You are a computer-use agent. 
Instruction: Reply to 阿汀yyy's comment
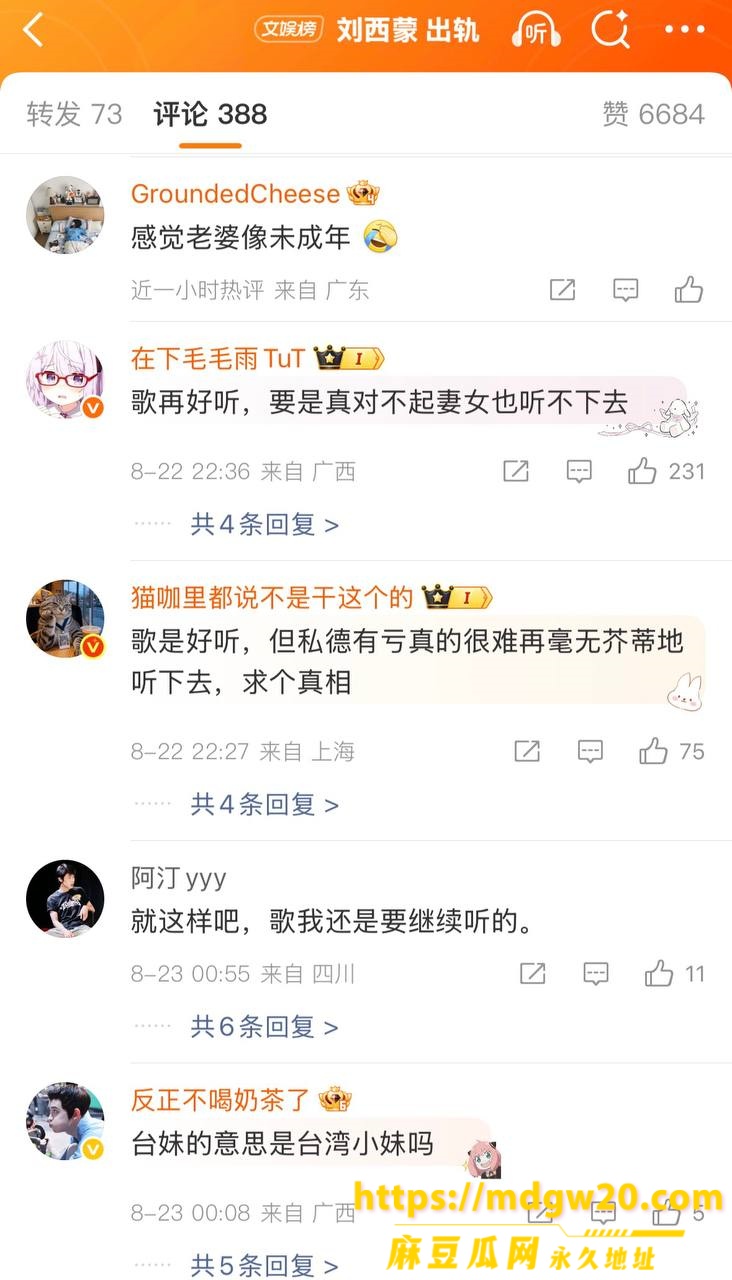click(596, 973)
